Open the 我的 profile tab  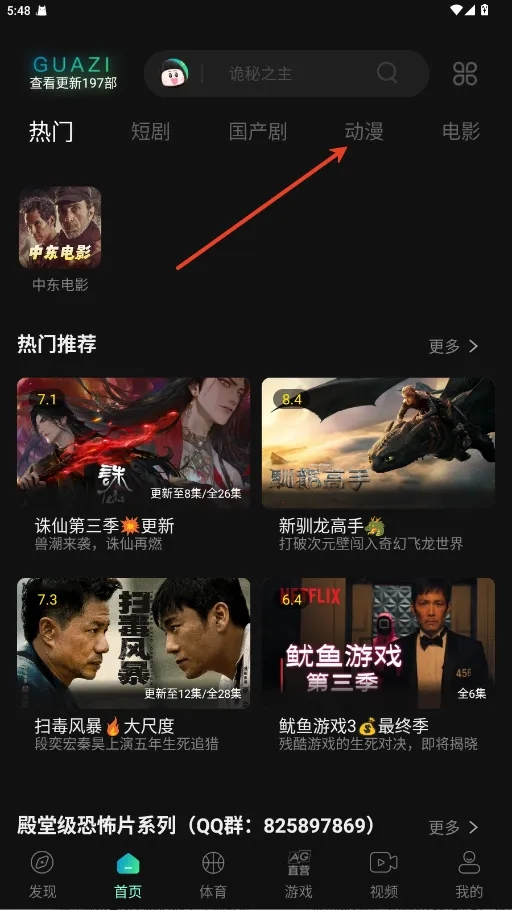469,875
